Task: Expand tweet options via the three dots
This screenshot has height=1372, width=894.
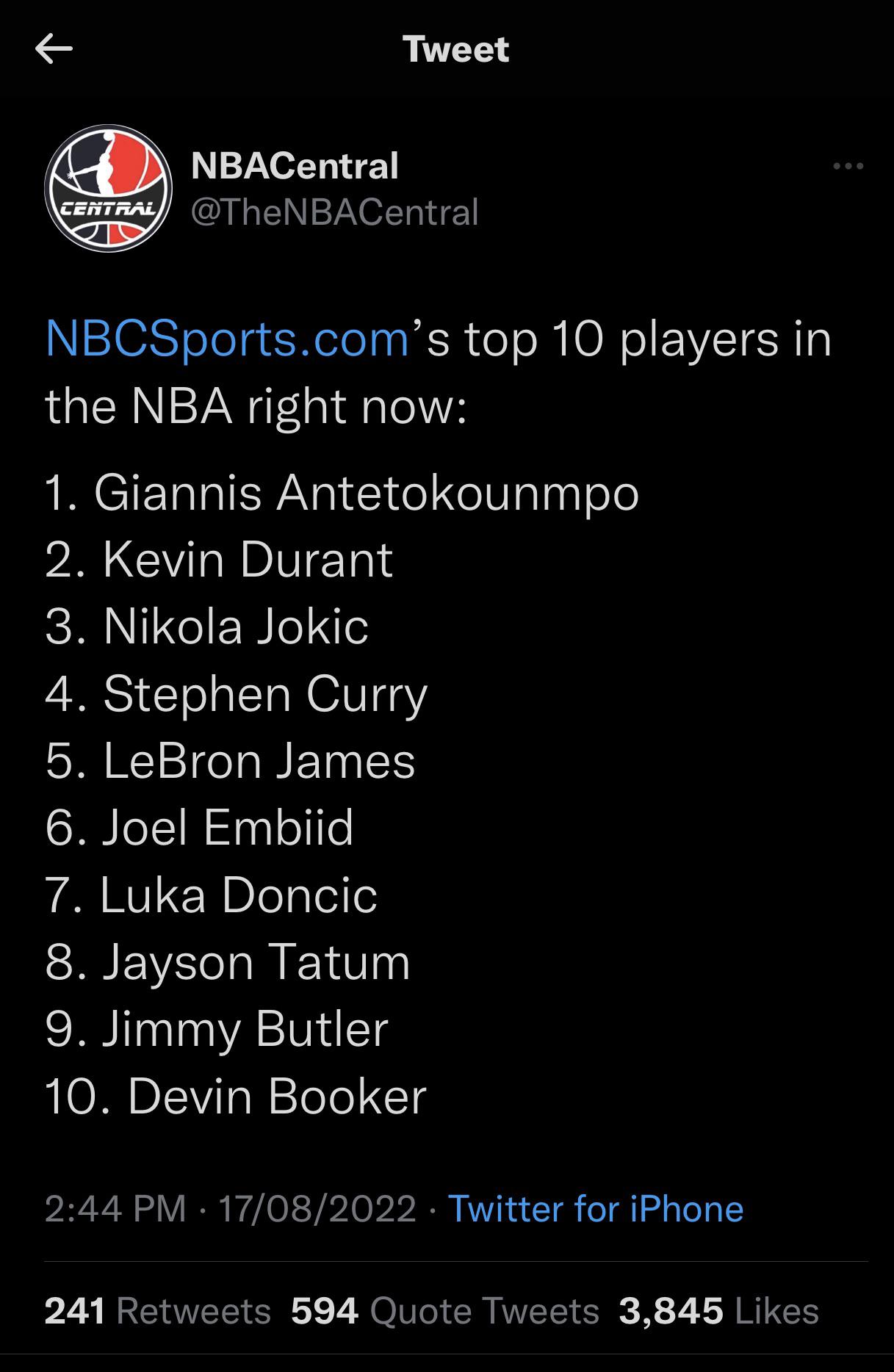Action: pos(848,167)
